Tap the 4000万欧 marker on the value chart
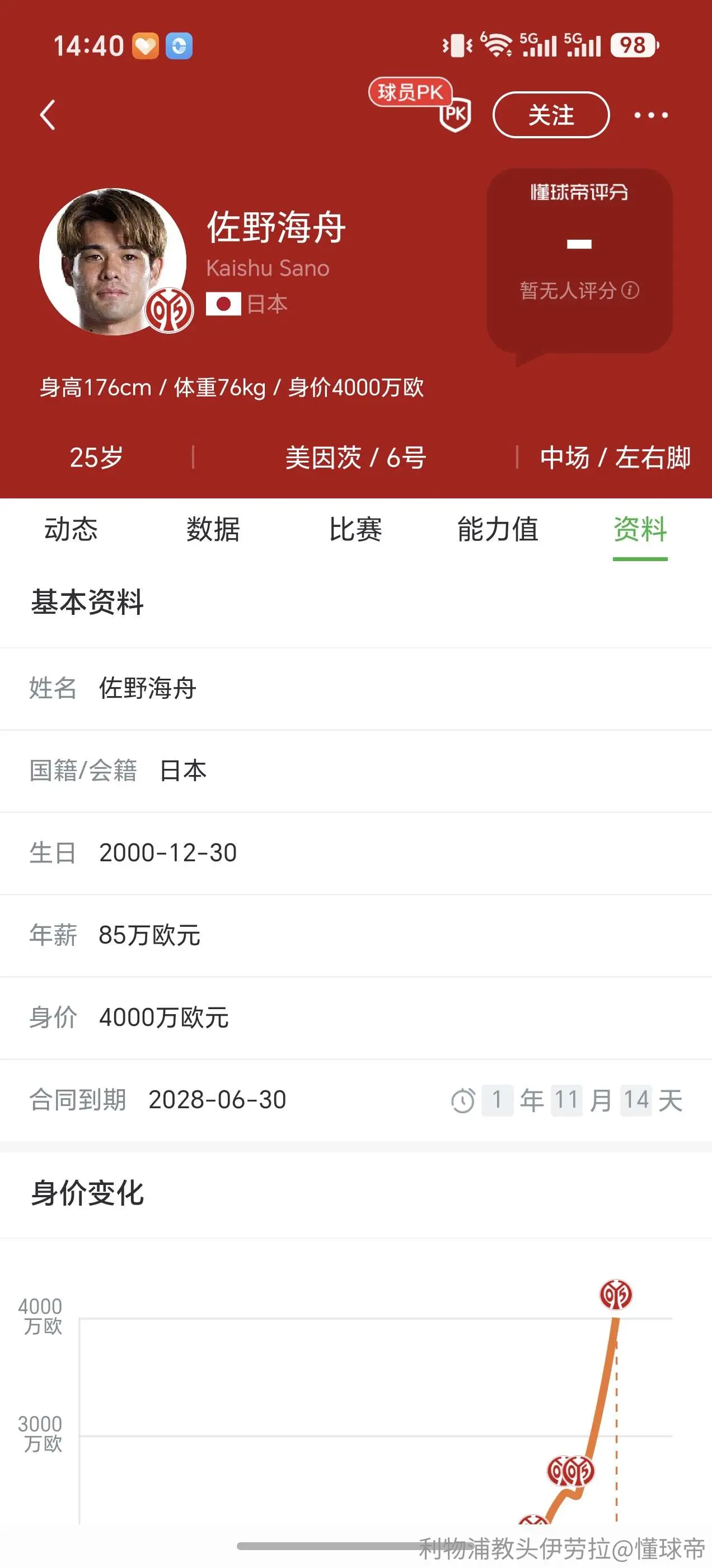The width and height of the screenshot is (712, 1568). pos(616,1294)
